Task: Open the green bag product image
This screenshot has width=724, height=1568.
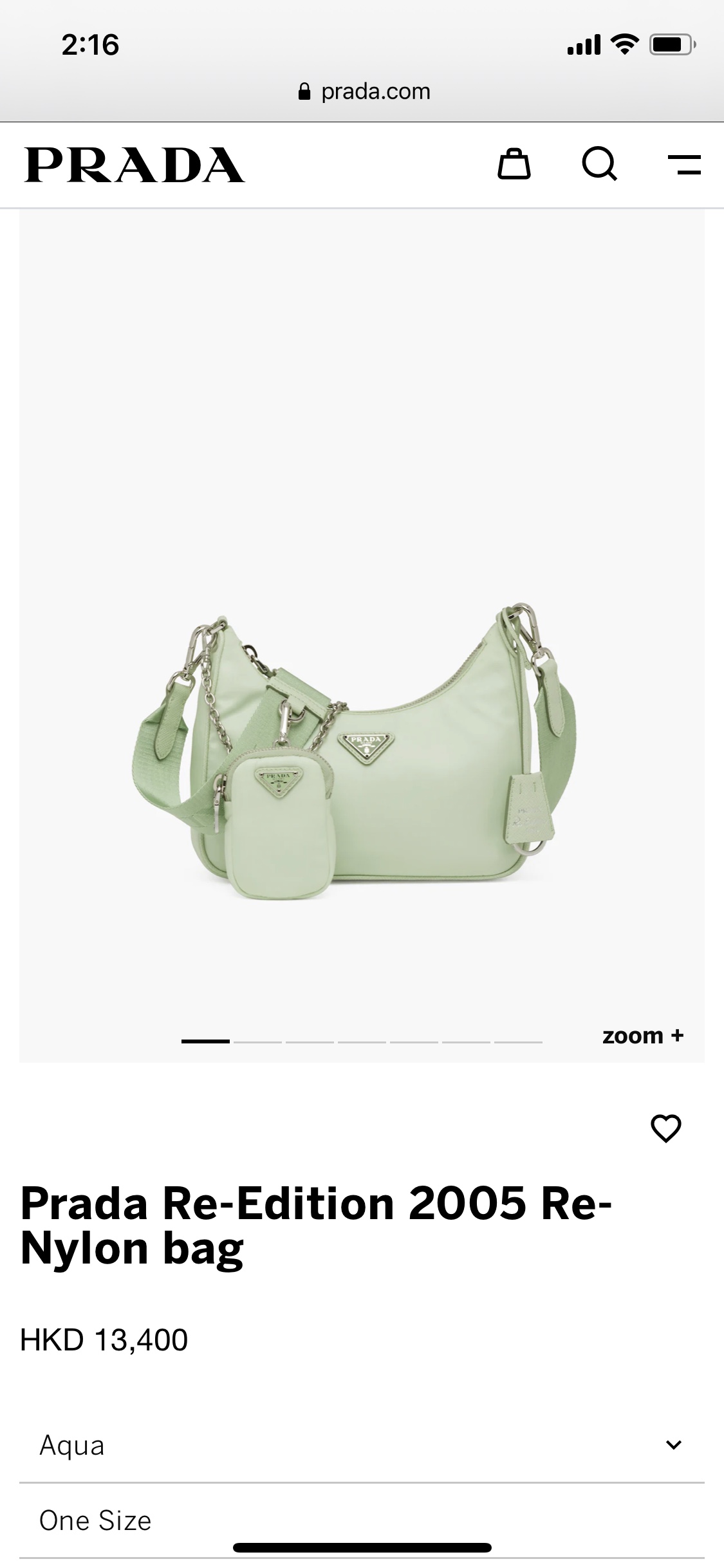Action: (357, 750)
